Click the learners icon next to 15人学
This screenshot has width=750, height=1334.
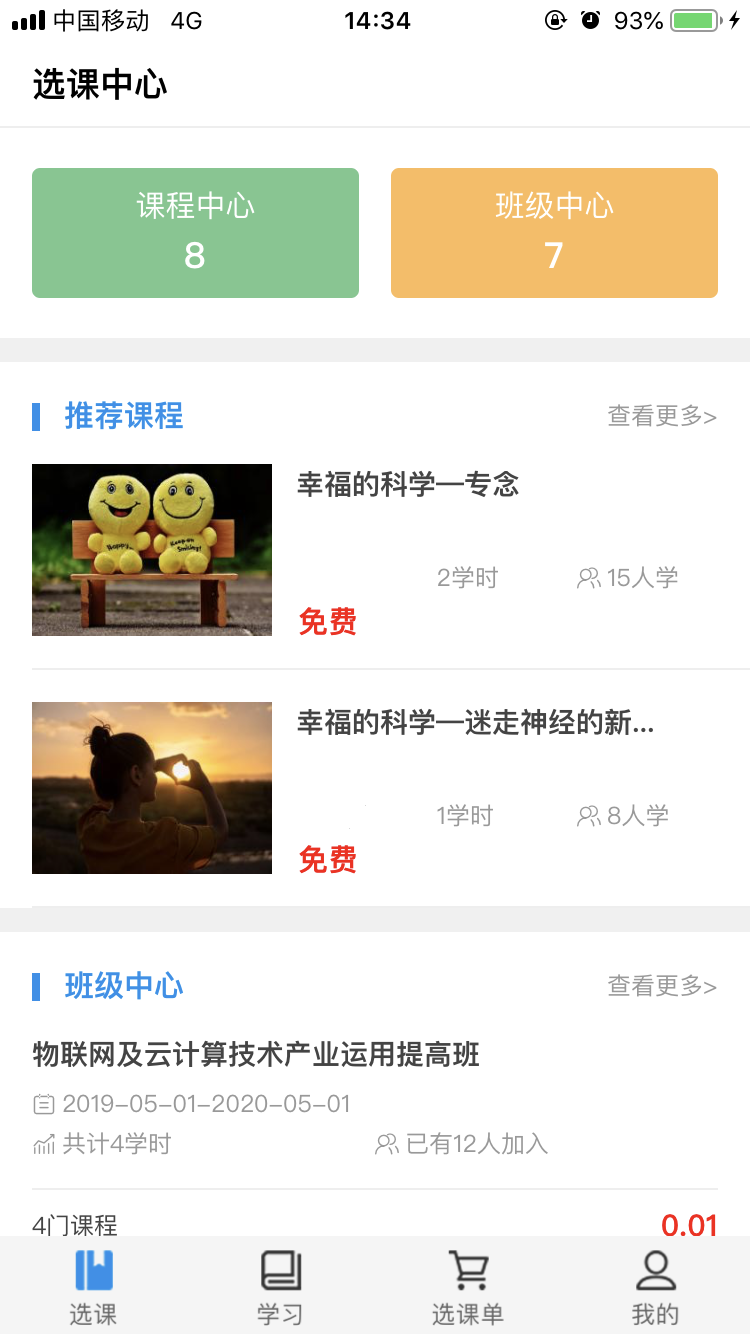tap(589, 577)
